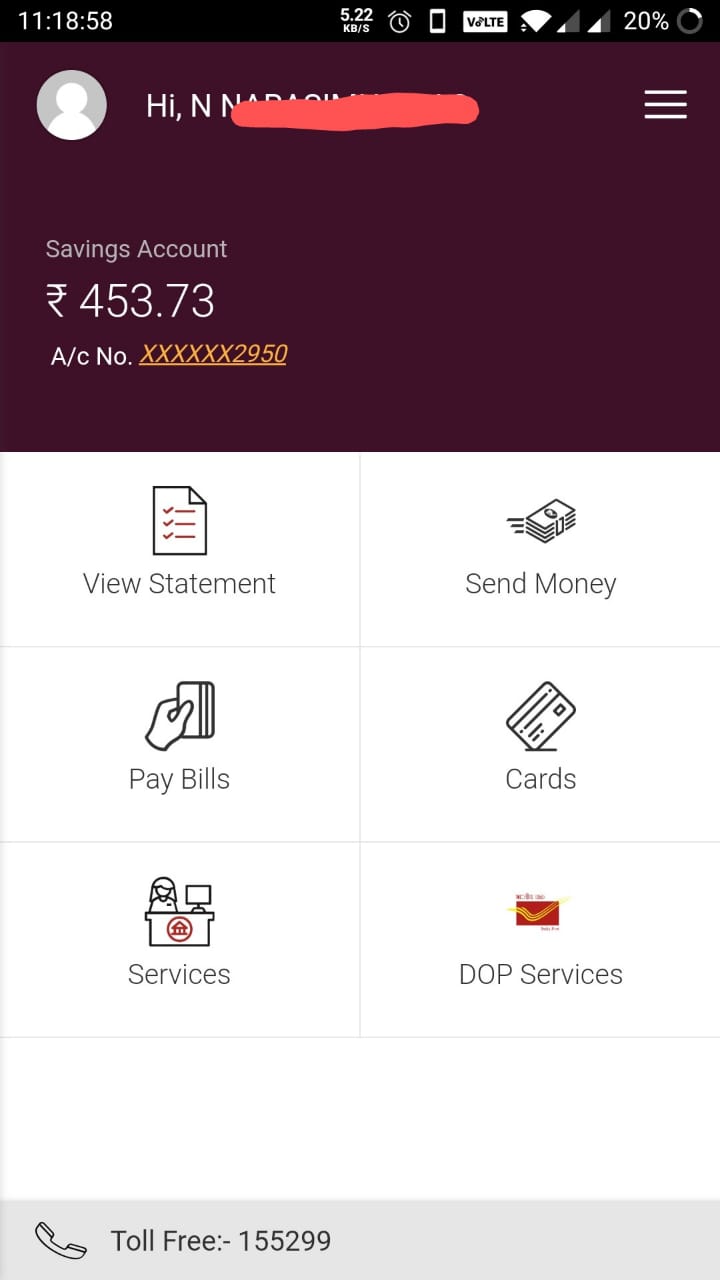Screen dimensions: 720x1280
Task: Open the hamburger menu
Action: coord(665,105)
